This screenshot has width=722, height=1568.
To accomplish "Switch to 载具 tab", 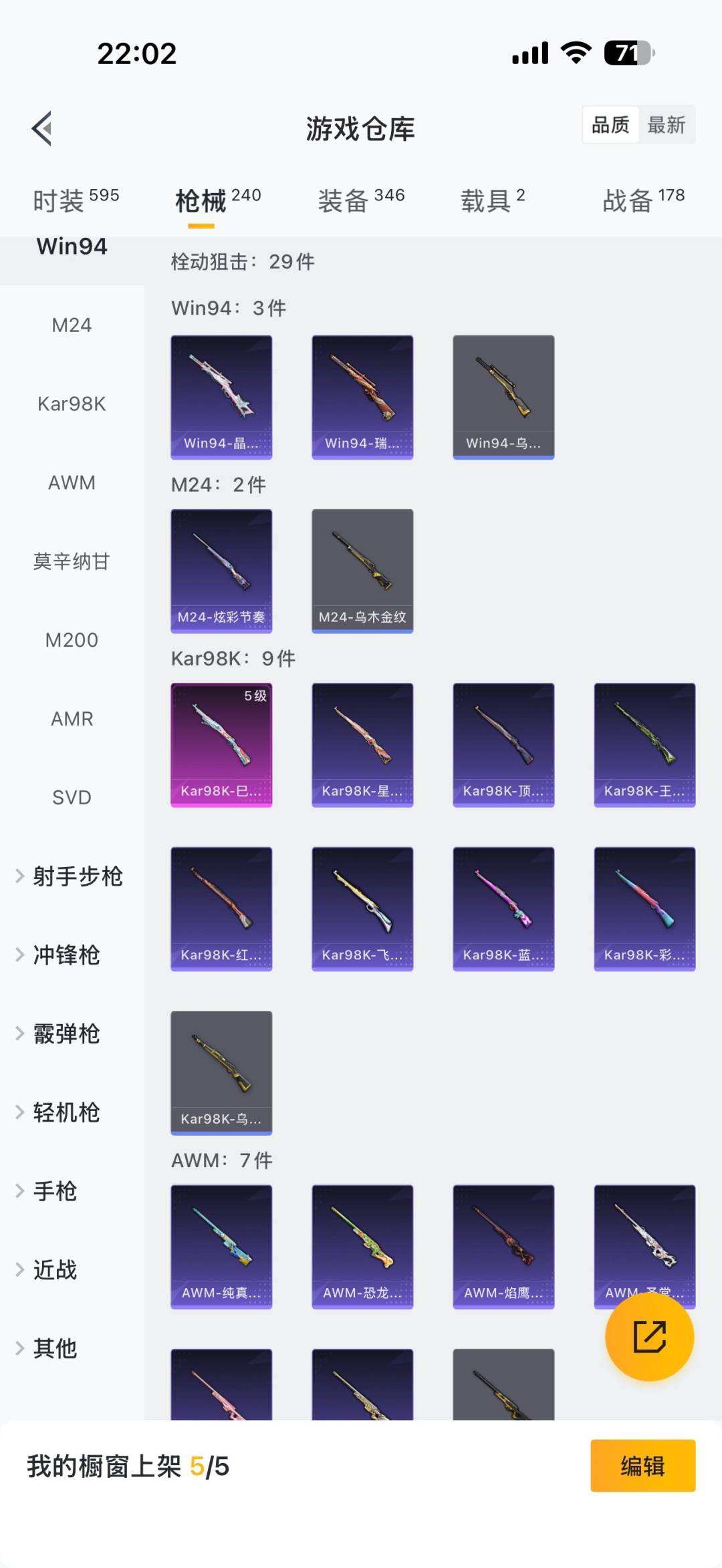I will [x=493, y=200].
